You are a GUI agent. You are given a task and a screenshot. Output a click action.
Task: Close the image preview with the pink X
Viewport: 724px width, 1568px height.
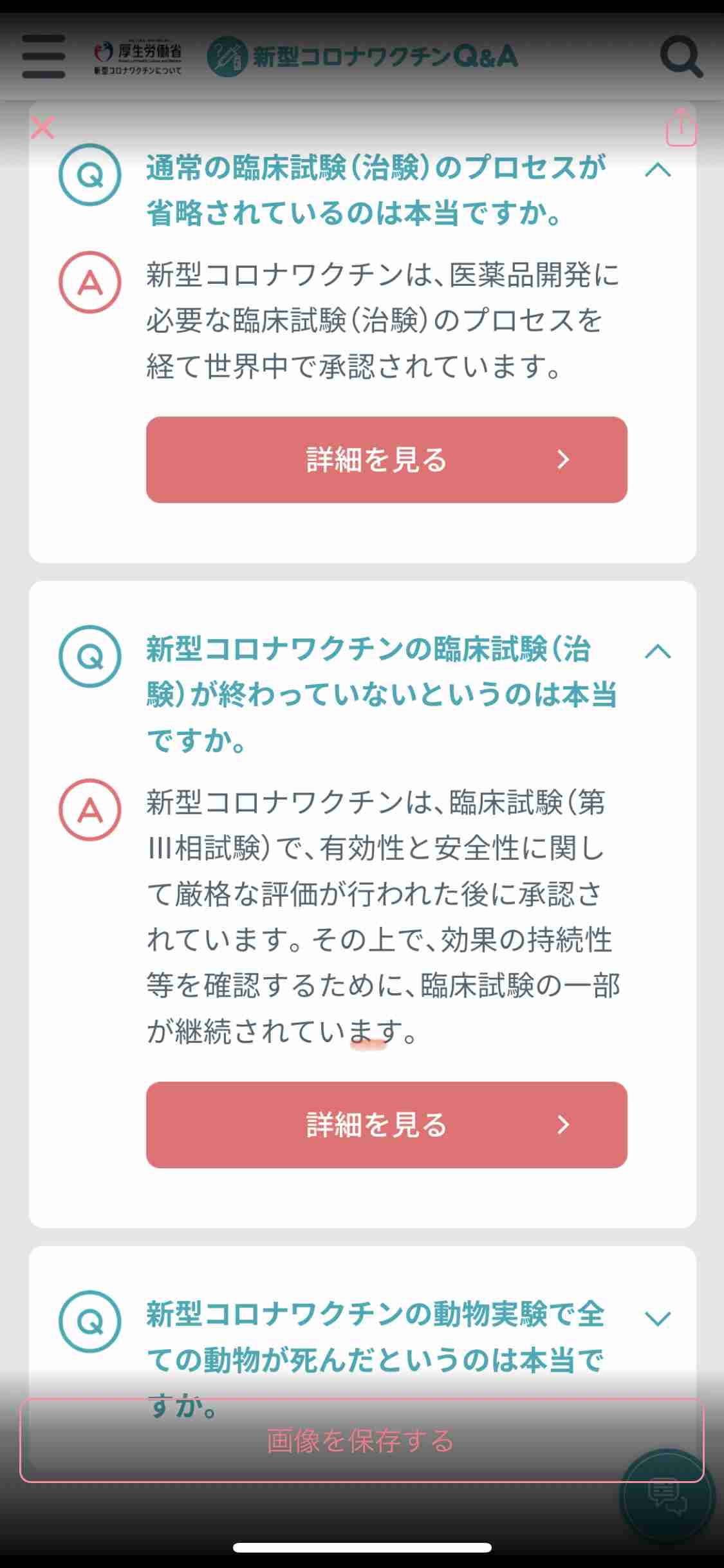42,127
